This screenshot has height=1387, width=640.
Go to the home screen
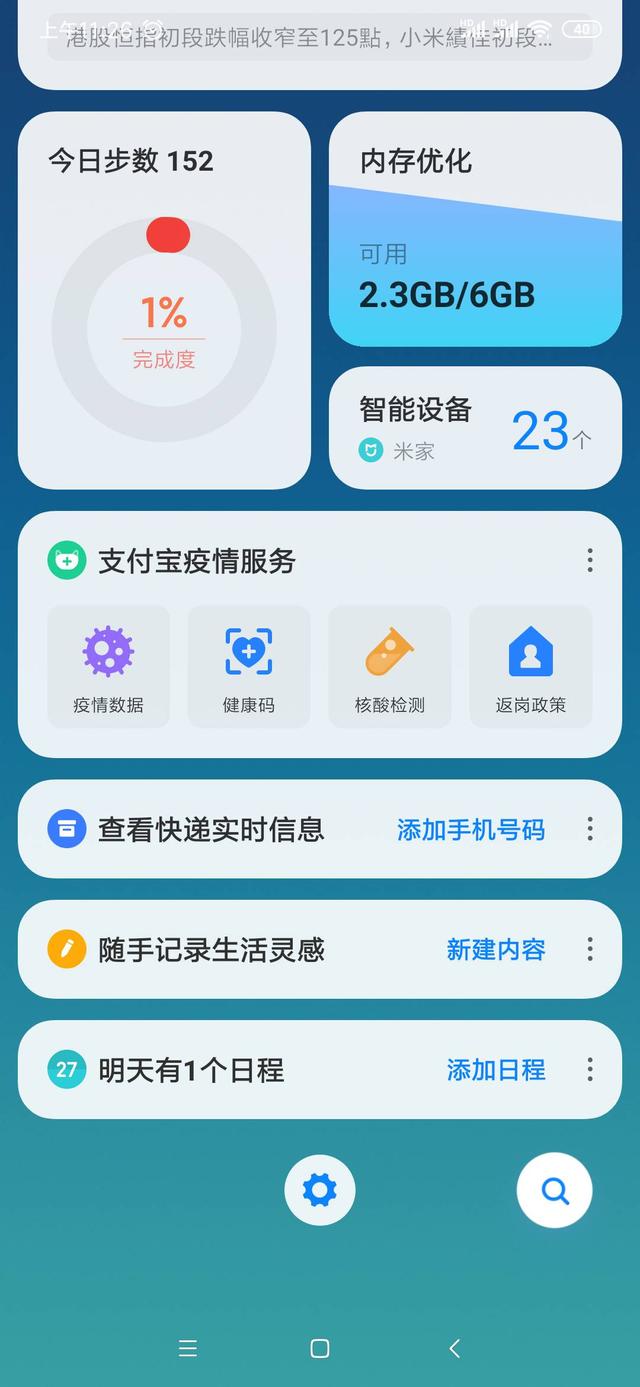coord(320,1349)
